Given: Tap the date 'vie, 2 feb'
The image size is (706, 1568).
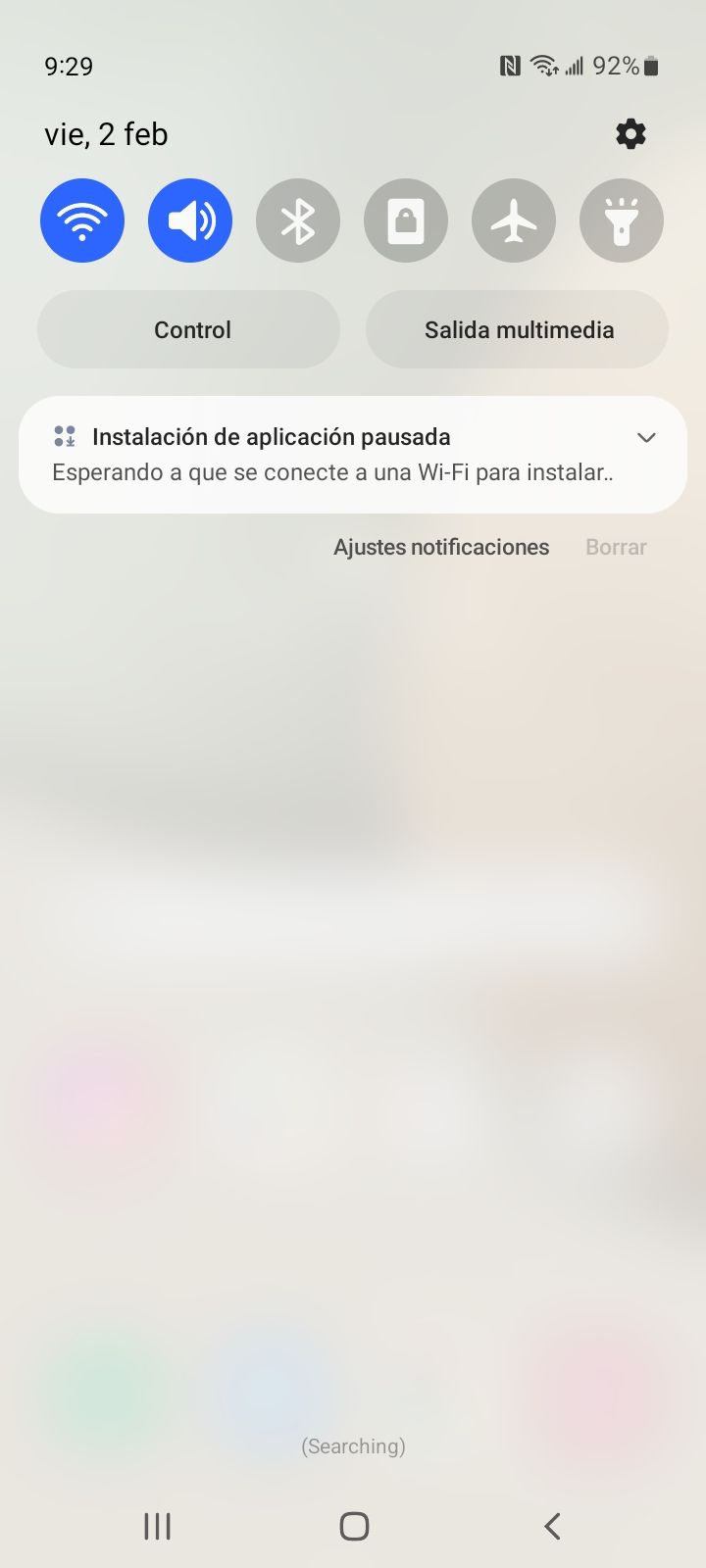Looking at the screenshot, I should (107, 134).
